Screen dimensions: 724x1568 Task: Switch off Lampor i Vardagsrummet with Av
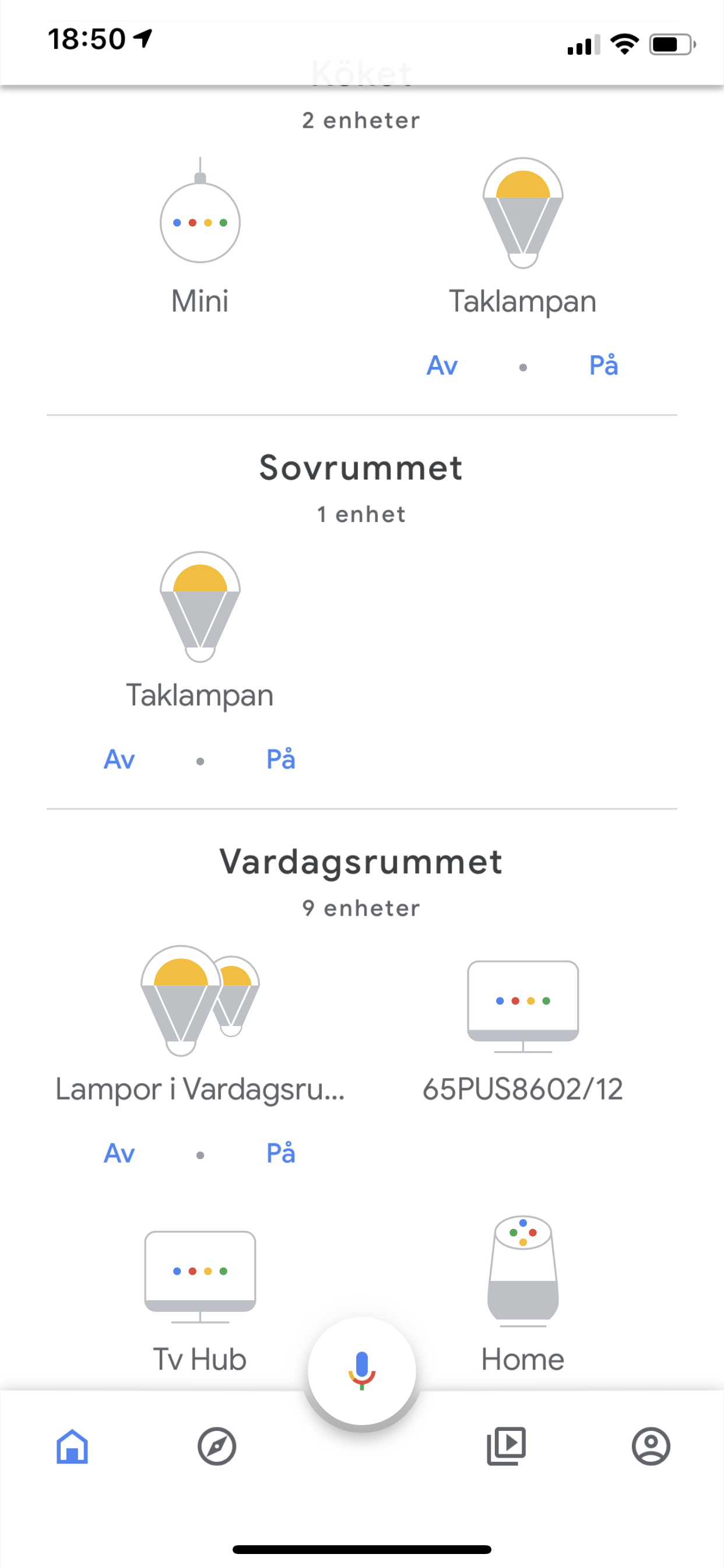tap(120, 1153)
